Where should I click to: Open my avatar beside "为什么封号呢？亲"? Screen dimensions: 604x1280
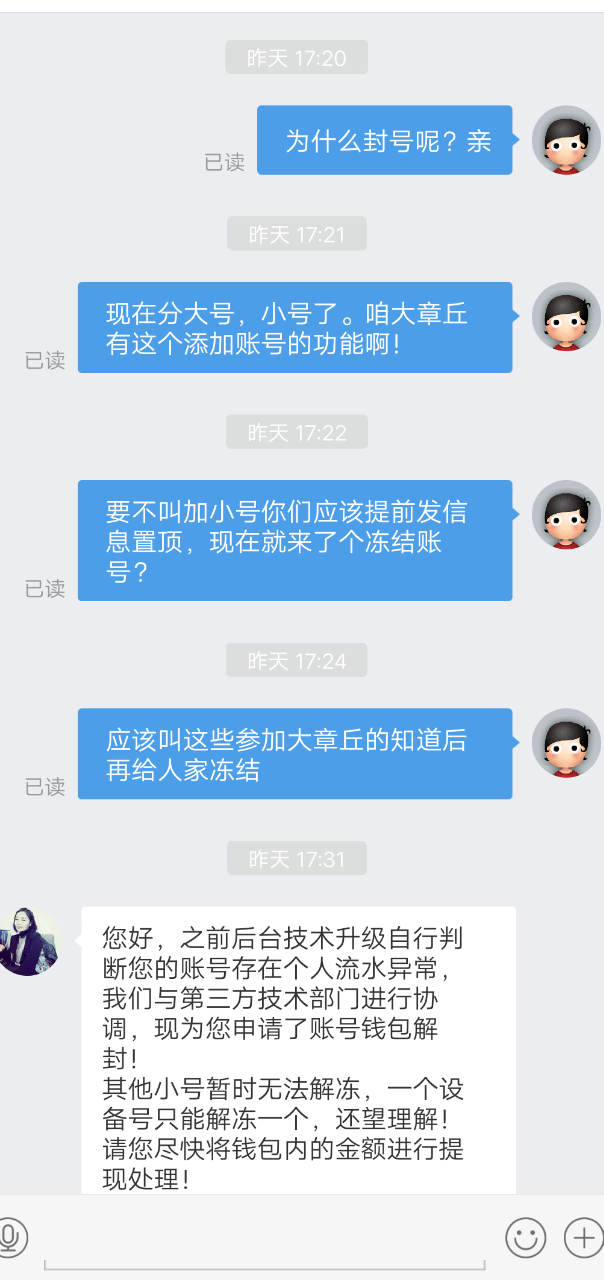coord(566,140)
